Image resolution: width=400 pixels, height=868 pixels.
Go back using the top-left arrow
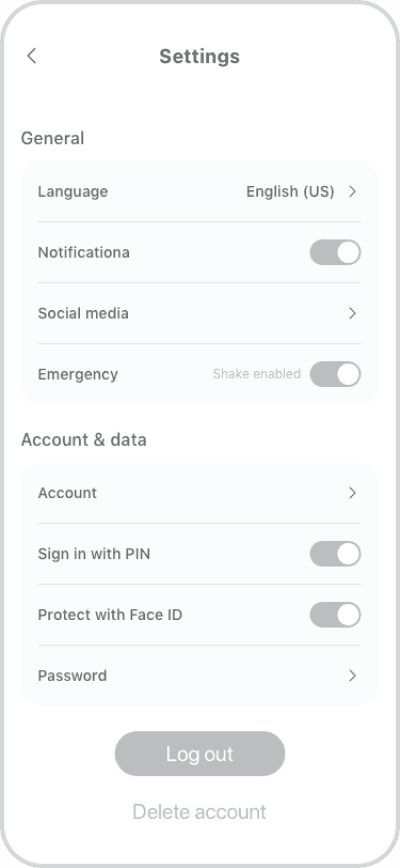[32, 56]
